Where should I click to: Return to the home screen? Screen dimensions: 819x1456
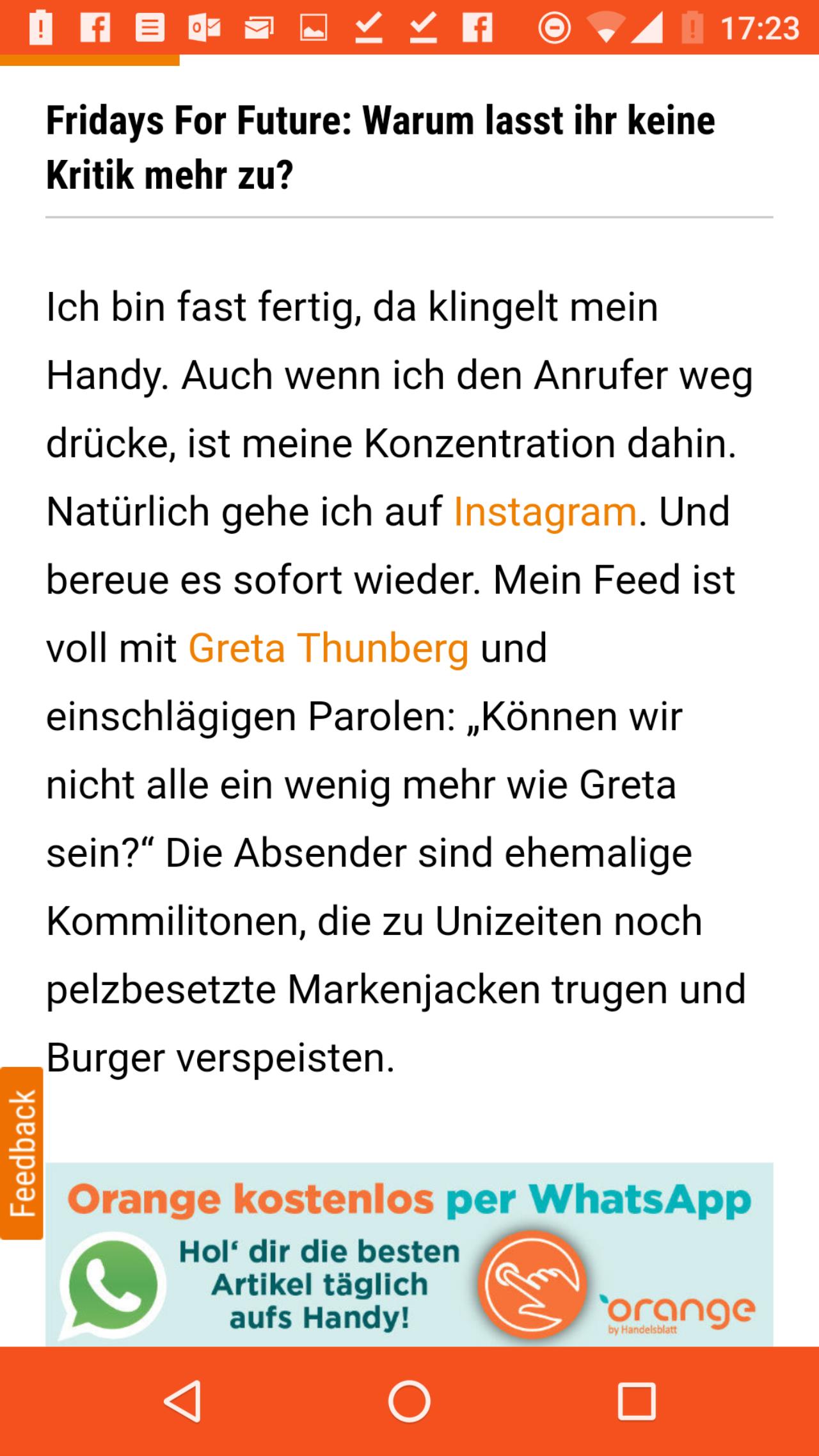(x=409, y=1401)
